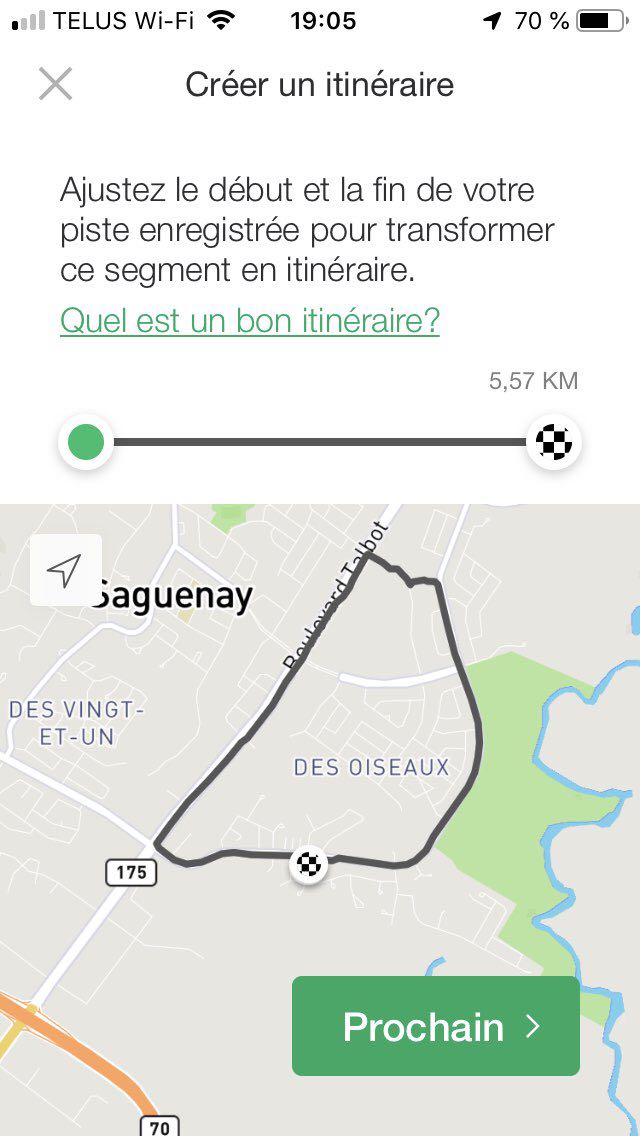Tap the checkered finish handle on the slider
This screenshot has height=1136, width=640.
[x=554, y=442]
